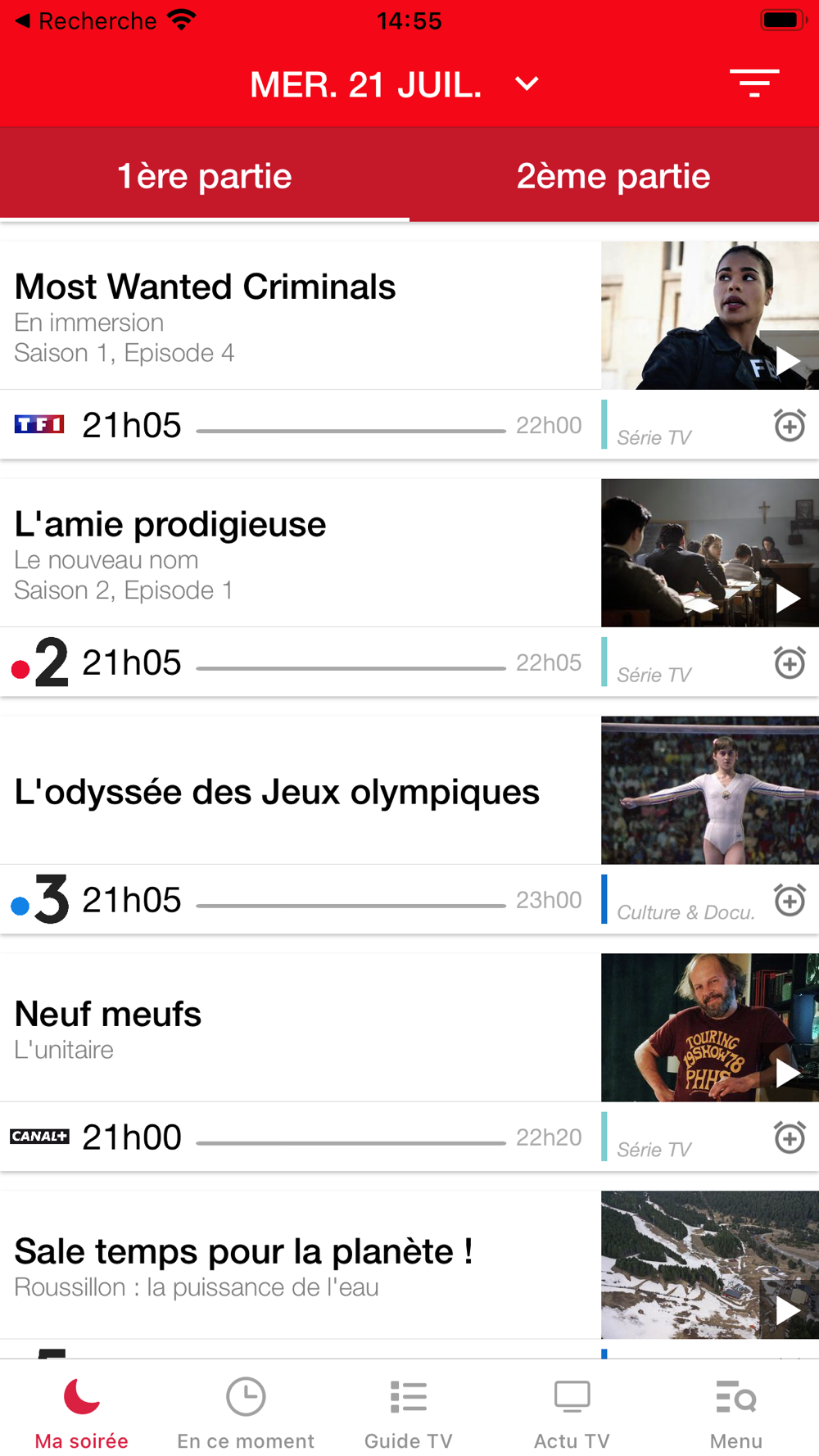This screenshot has height=1456, width=819.
Task: Open the Guide TV tab
Action: [409, 1411]
